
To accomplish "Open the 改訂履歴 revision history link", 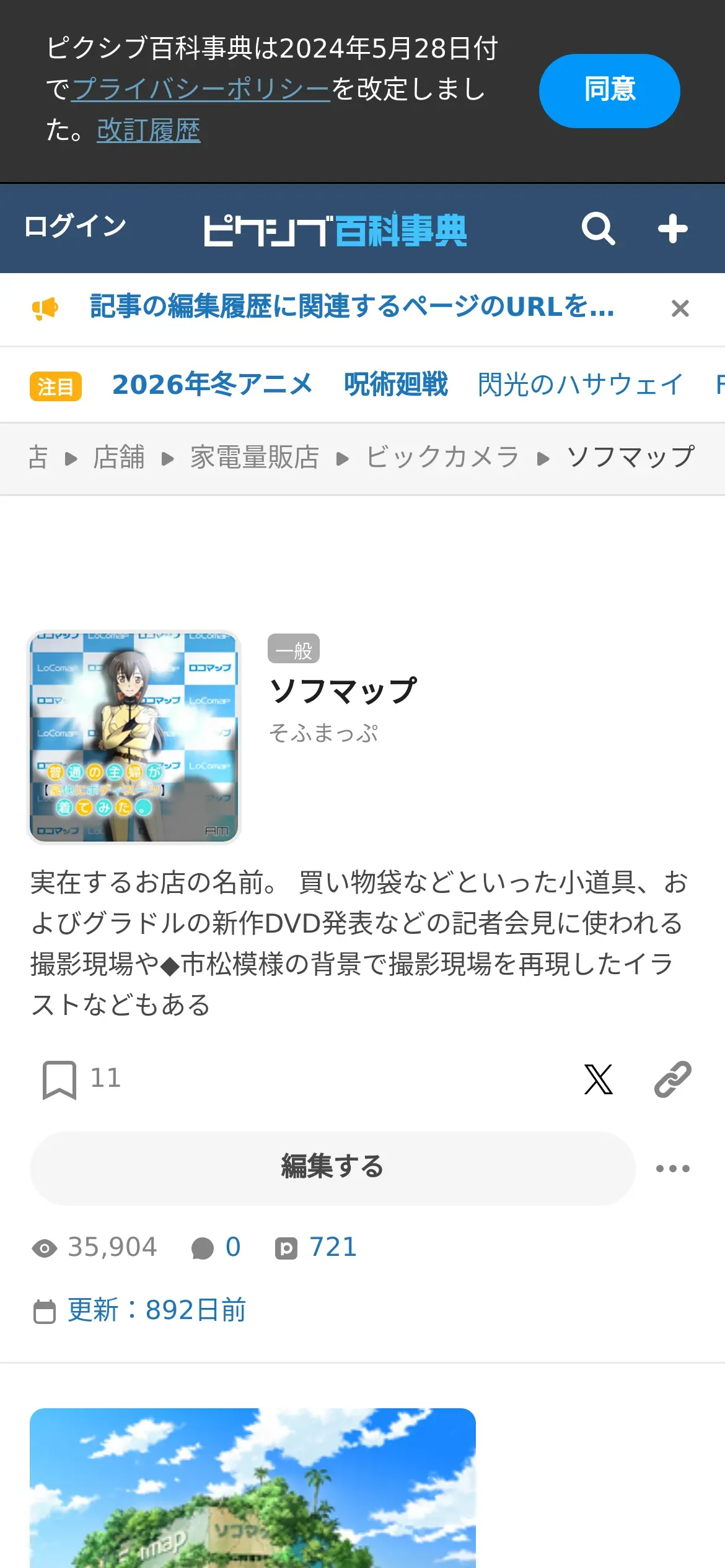I will (x=148, y=131).
